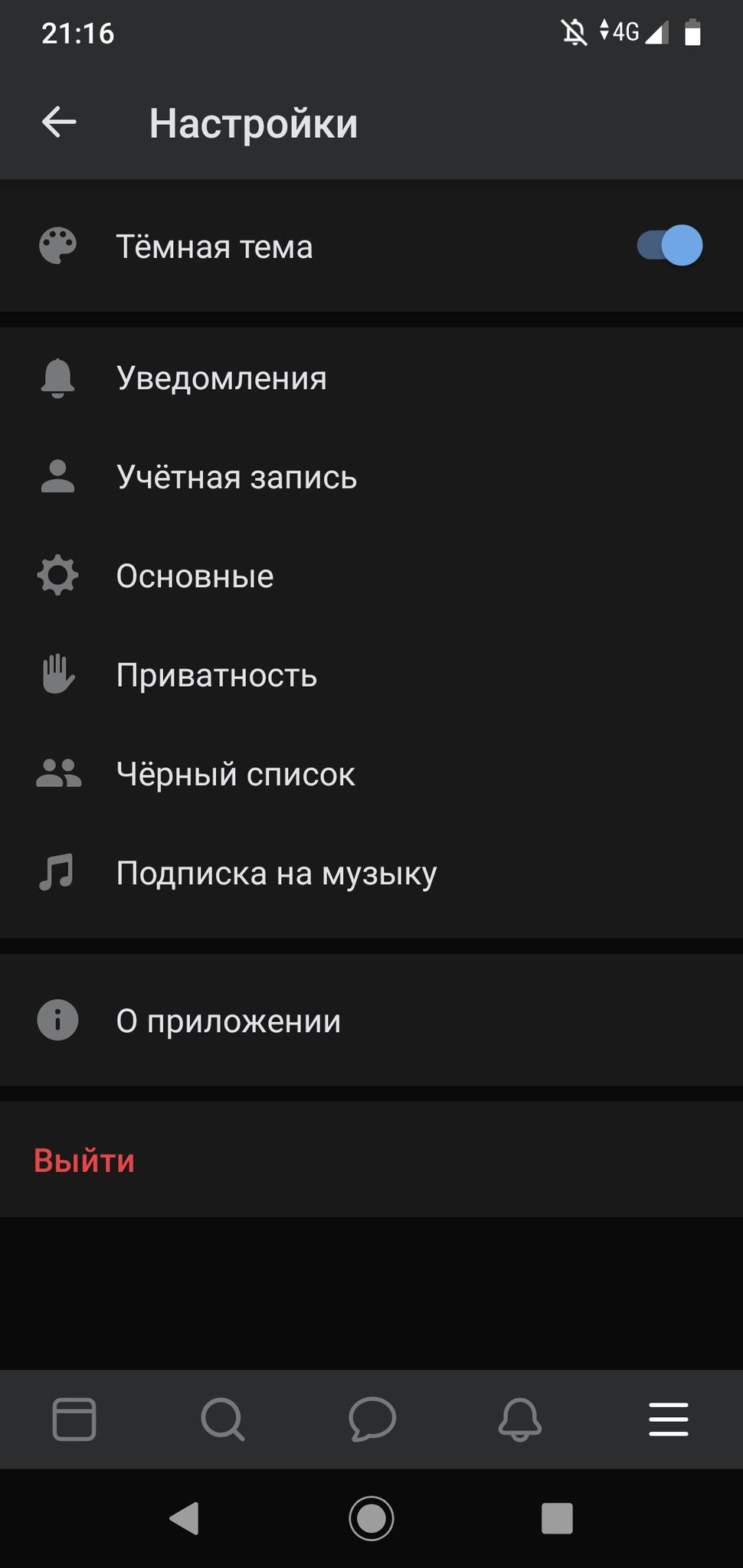Switch to the notifications bell tab

520,1419
